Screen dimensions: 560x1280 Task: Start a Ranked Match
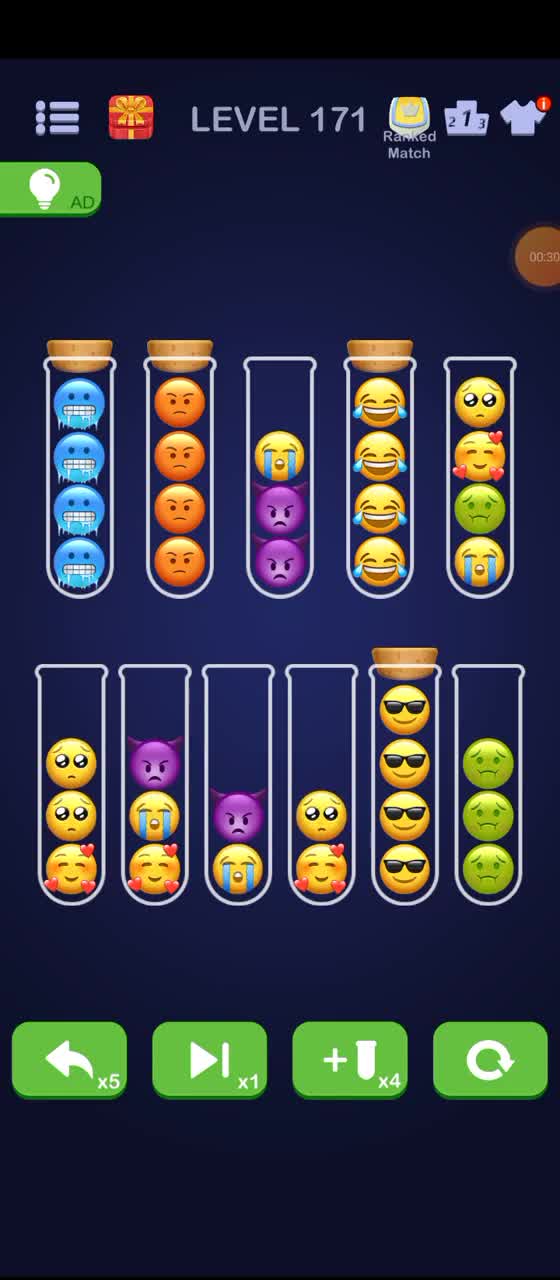(x=409, y=128)
